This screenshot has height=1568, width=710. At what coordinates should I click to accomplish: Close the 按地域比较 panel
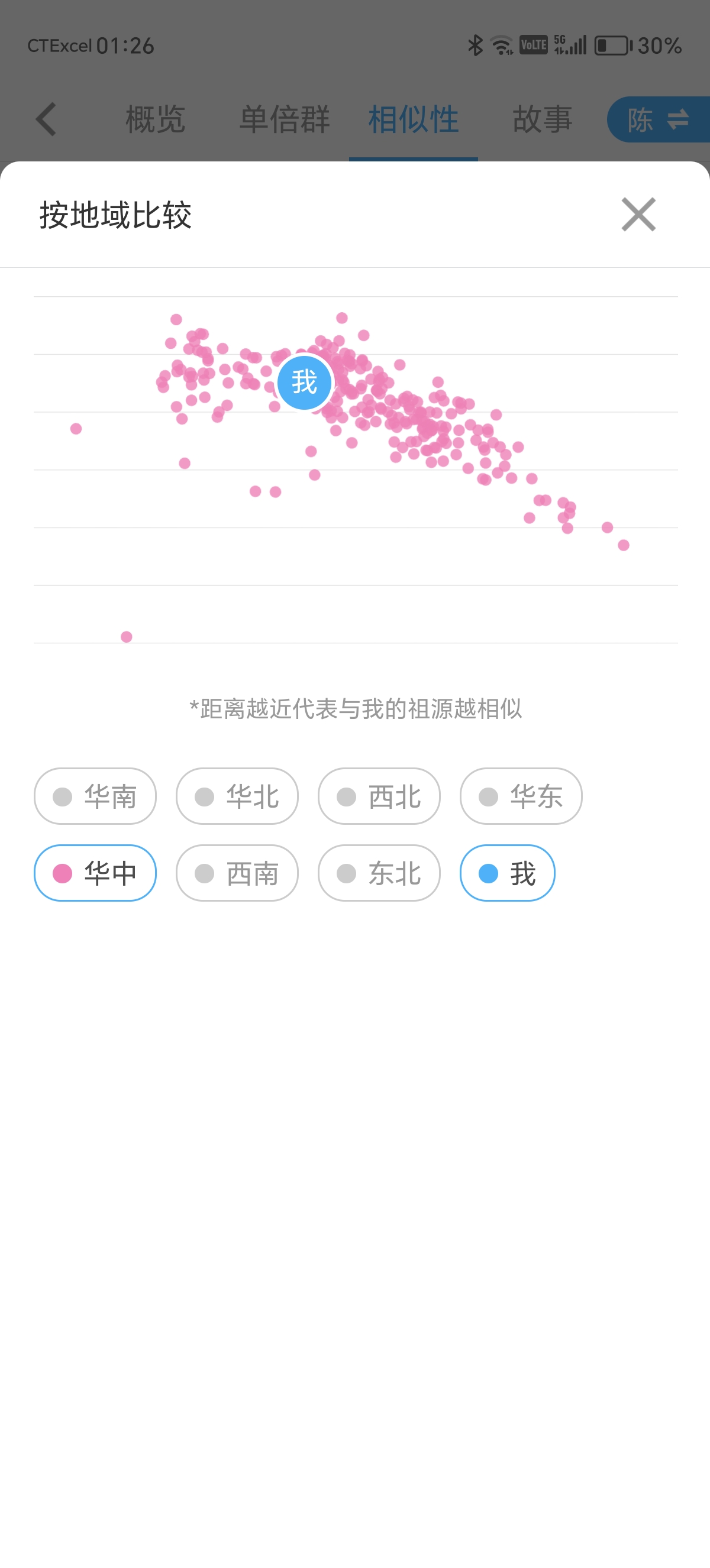click(x=638, y=214)
